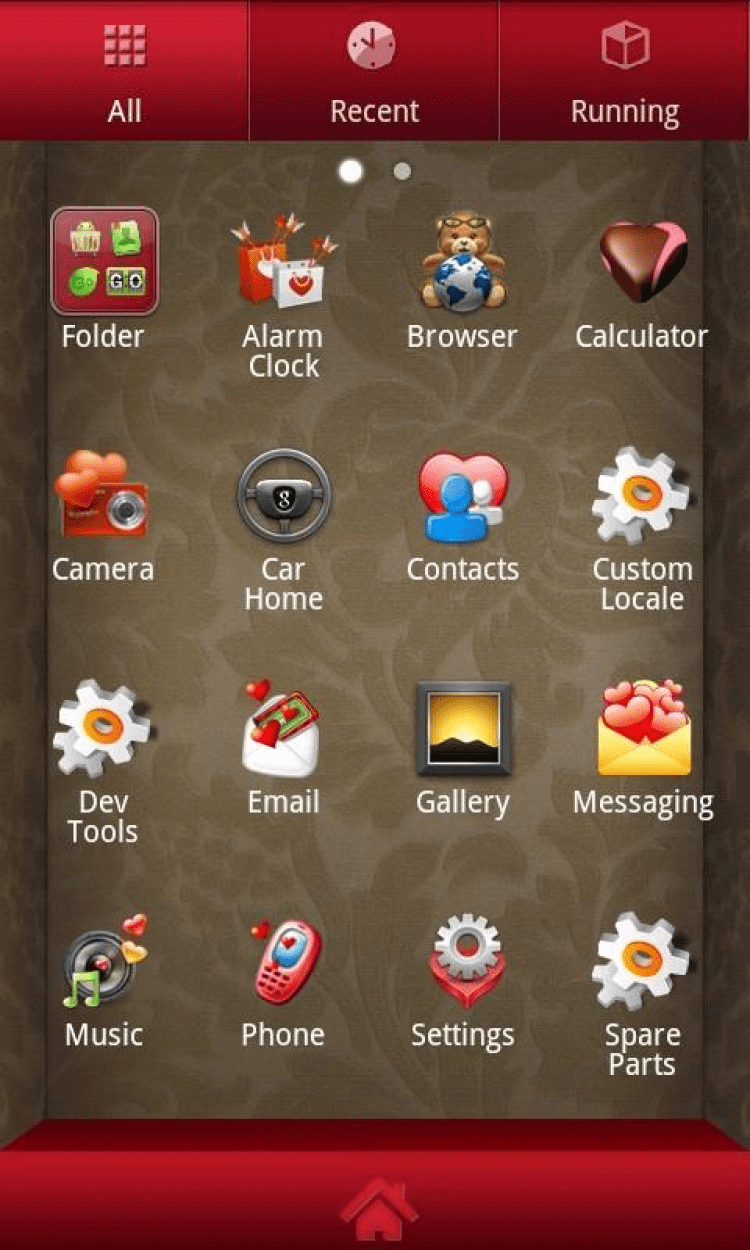Open the Messaging app
750x1250 pixels.
(x=643, y=730)
